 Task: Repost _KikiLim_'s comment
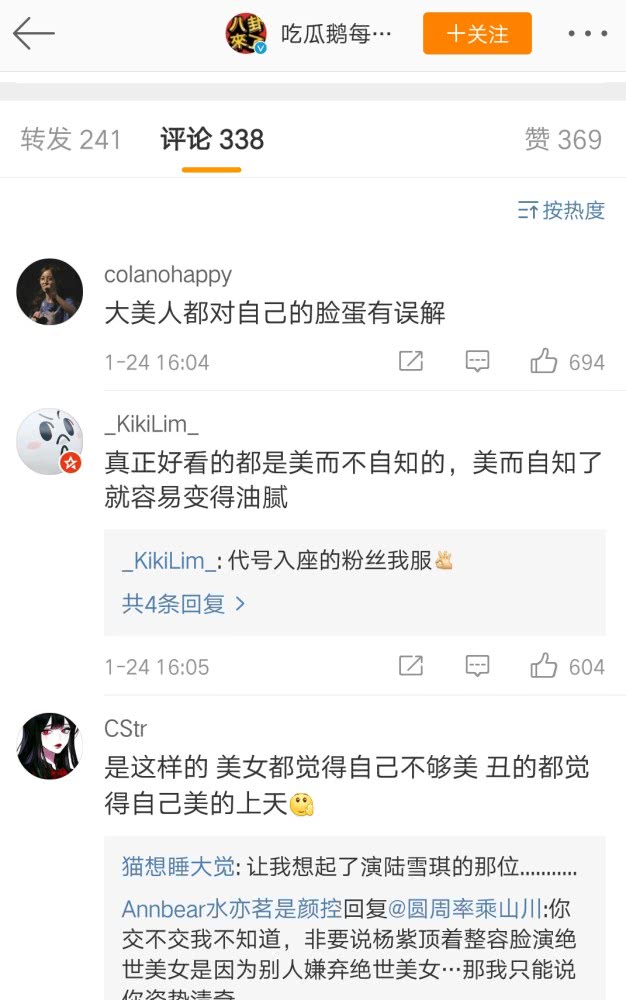pos(411,666)
